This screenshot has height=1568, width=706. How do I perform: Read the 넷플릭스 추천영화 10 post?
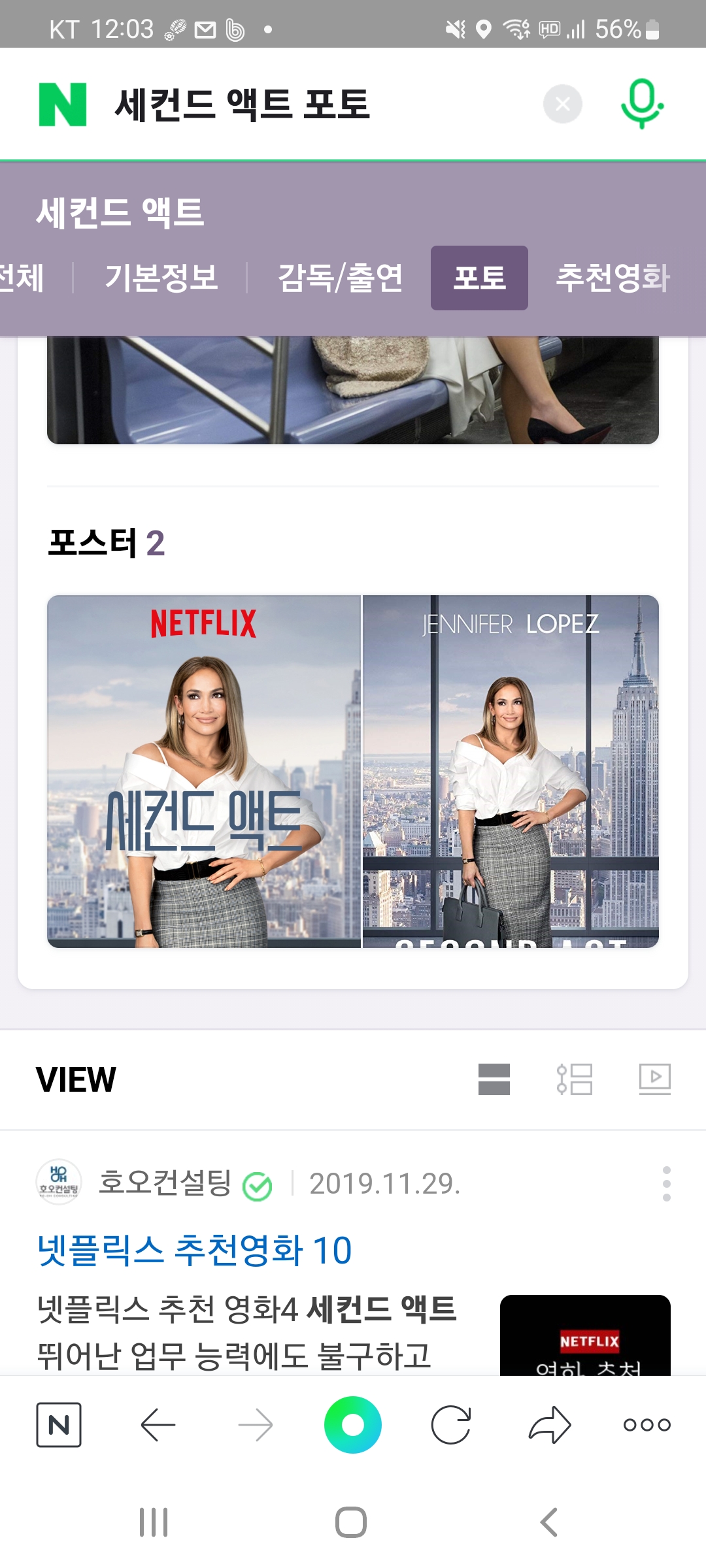point(195,1250)
